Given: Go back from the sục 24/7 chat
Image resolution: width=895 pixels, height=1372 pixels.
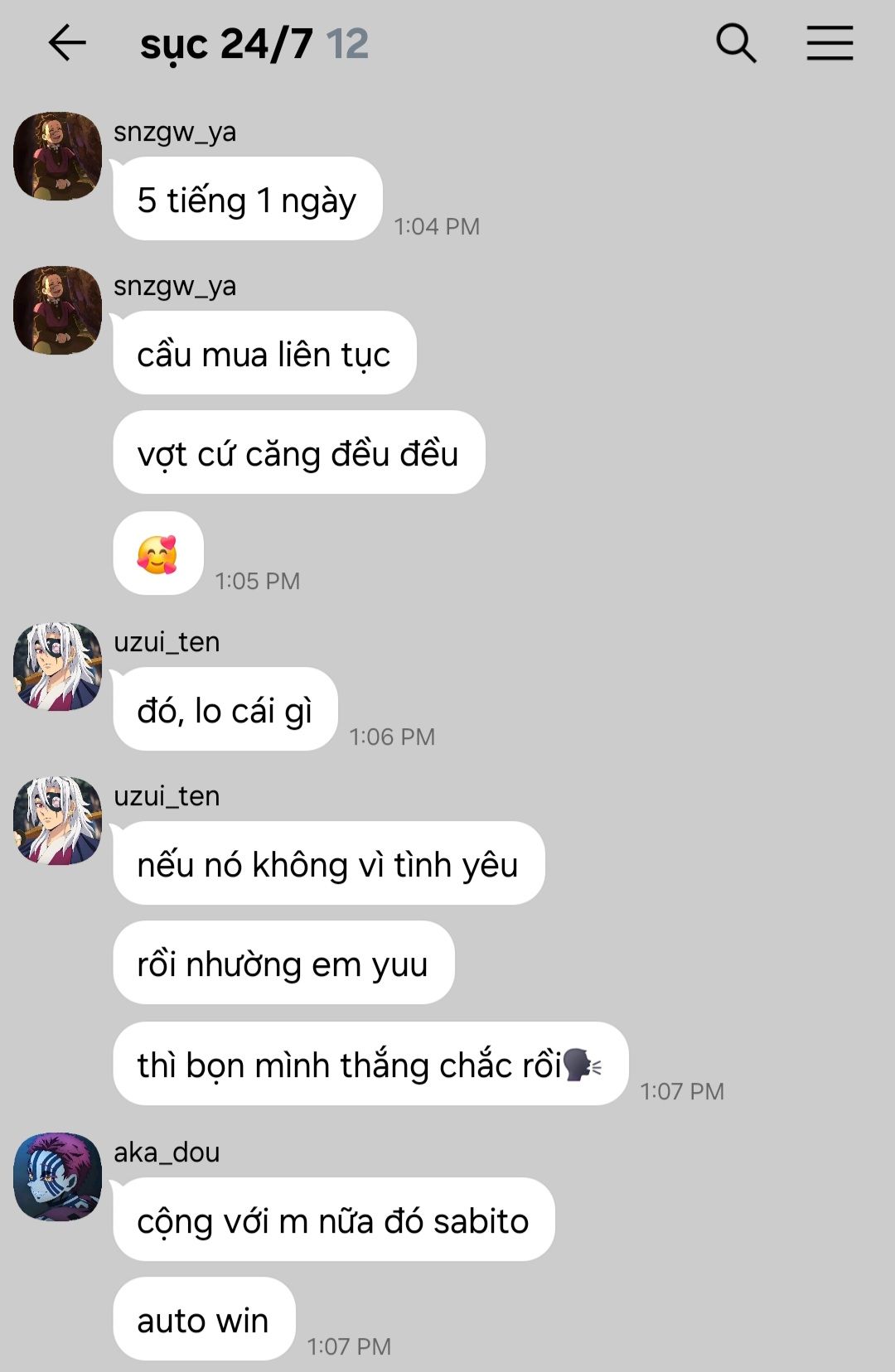Looking at the screenshot, I should click(x=67, y=43).
